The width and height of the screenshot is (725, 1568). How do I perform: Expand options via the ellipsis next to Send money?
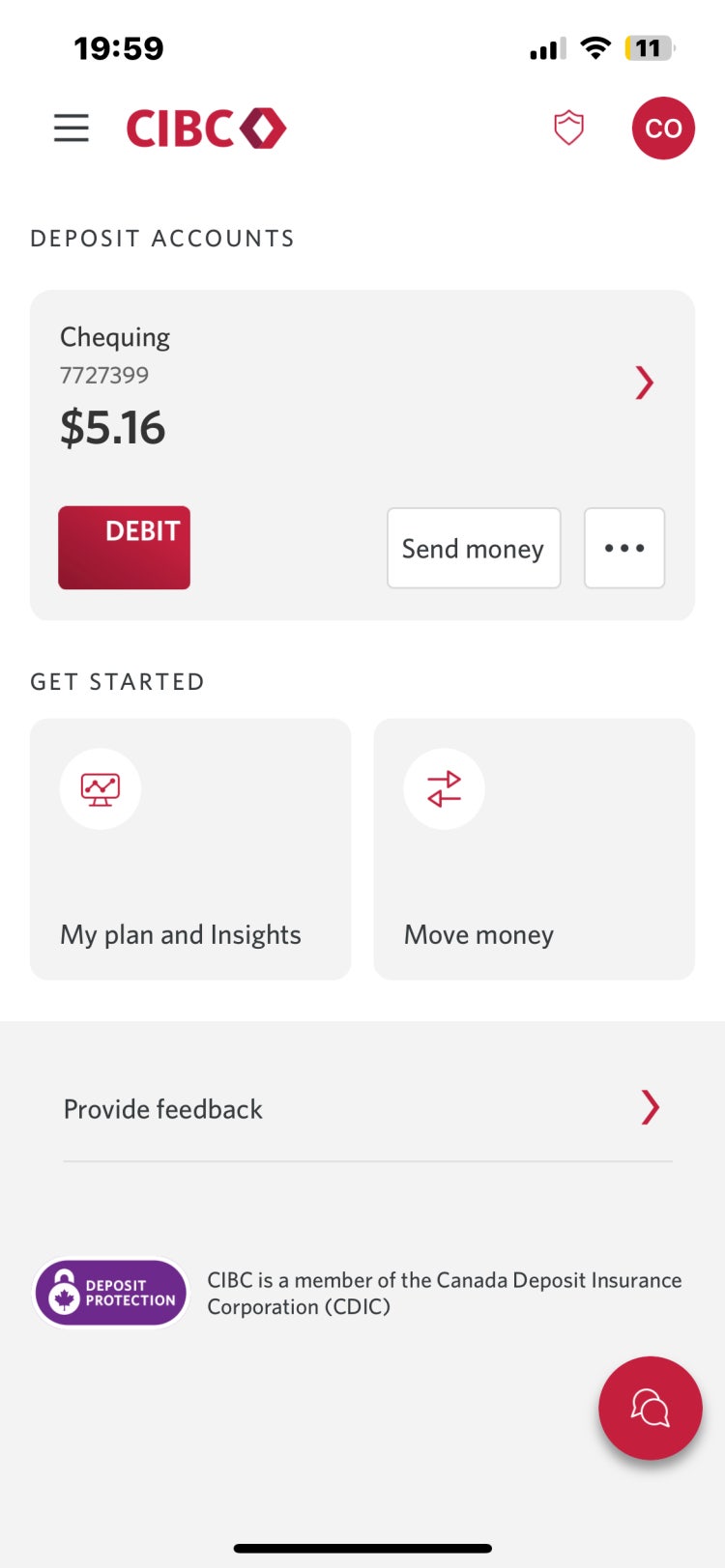(624, 548)
